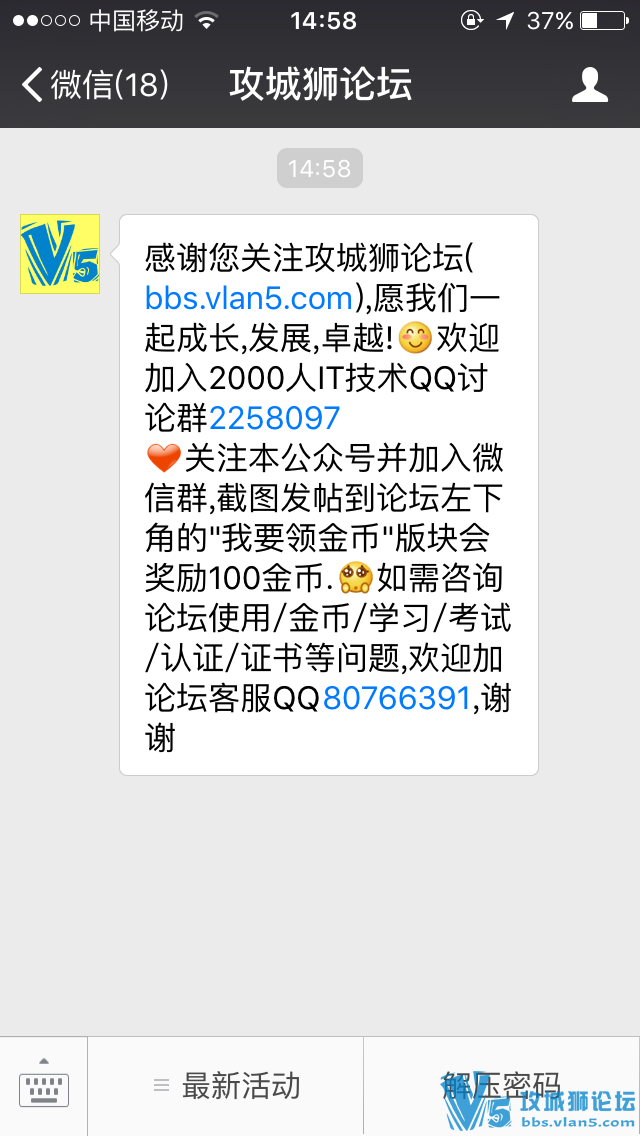Open the account profile icon
This screenshot has width=640, height=1136.
pyautogui.click(x=590, y=85)
